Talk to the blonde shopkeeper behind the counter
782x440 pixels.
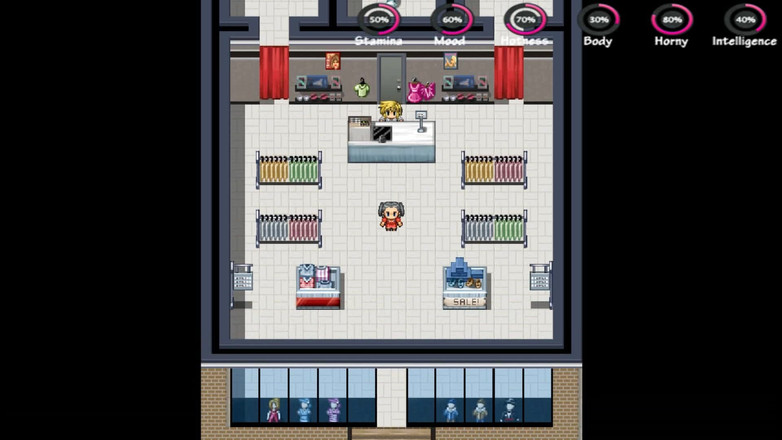[390, 111]
